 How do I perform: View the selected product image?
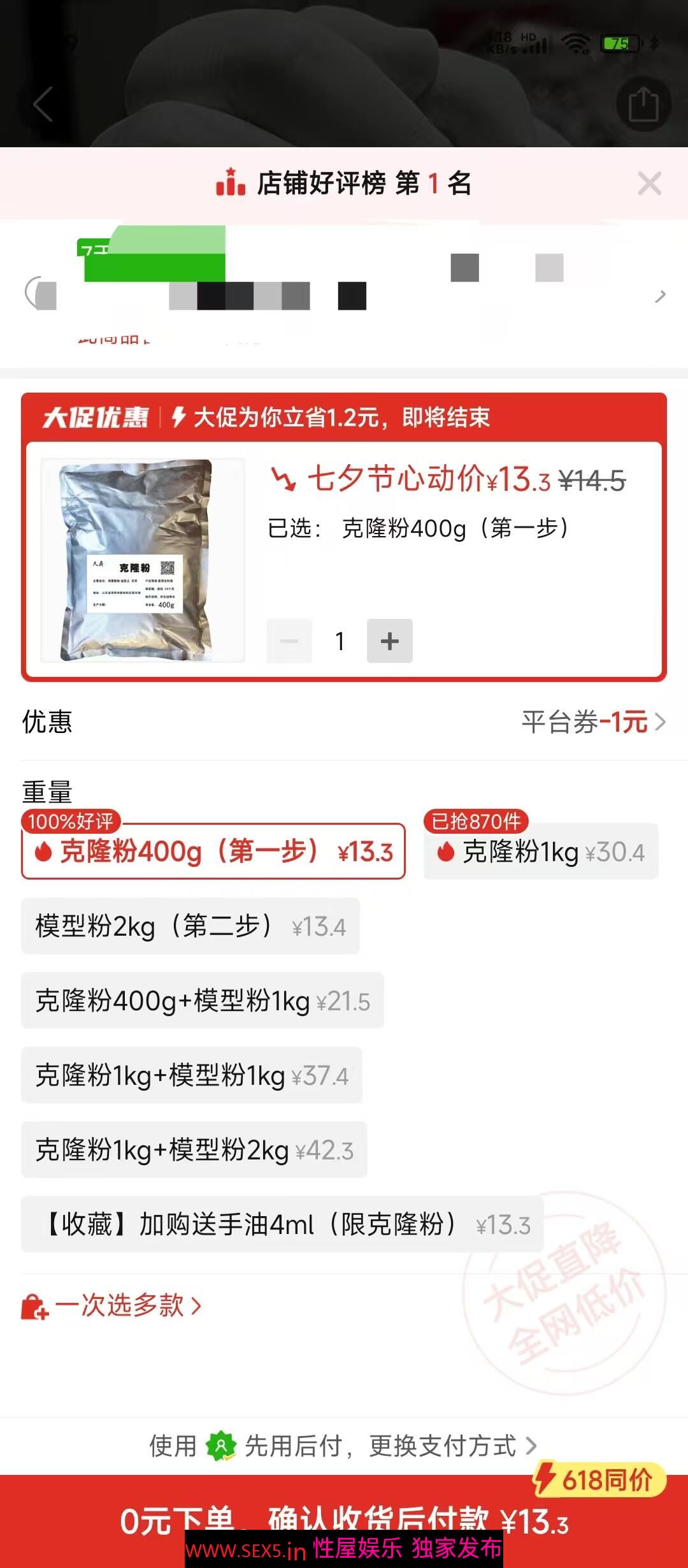pyautogui.click(x=143, y=560)
